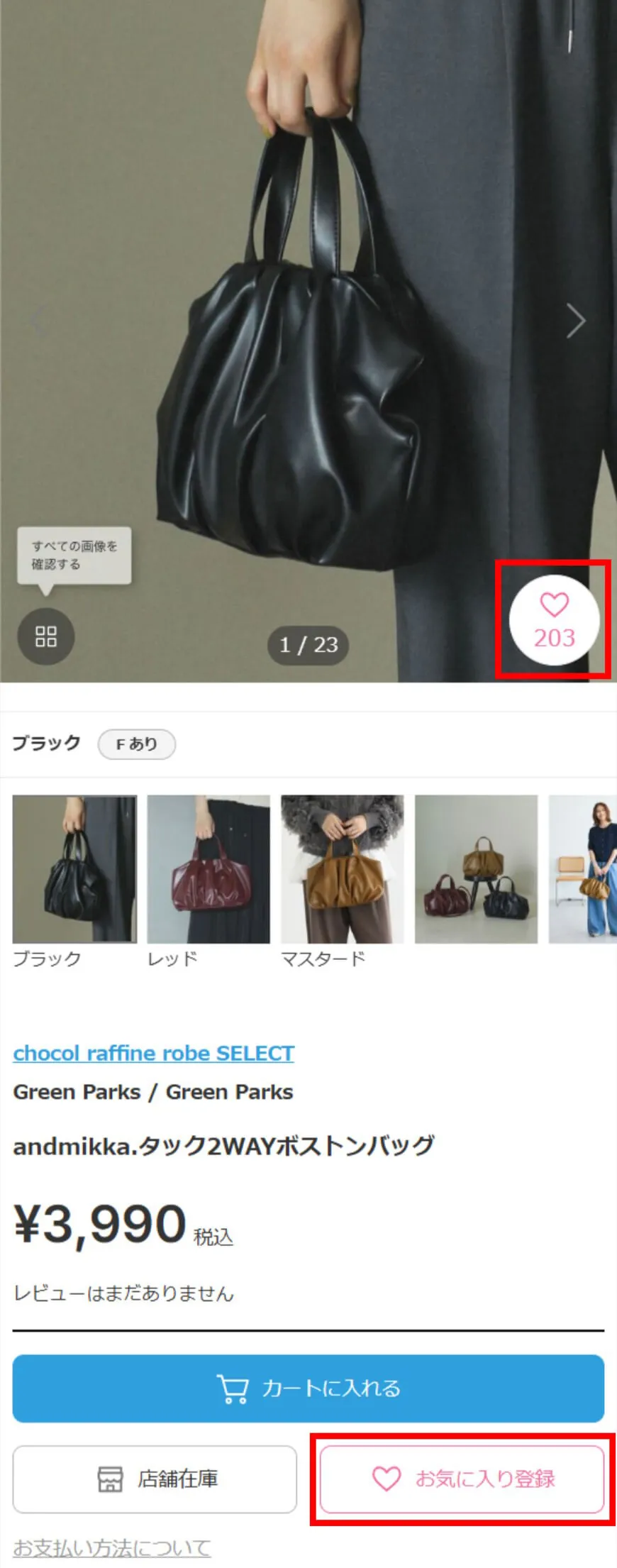Check 店舗在庫 store stock
This screenshot has width=617, height=1568.
tap(155, 1479)
